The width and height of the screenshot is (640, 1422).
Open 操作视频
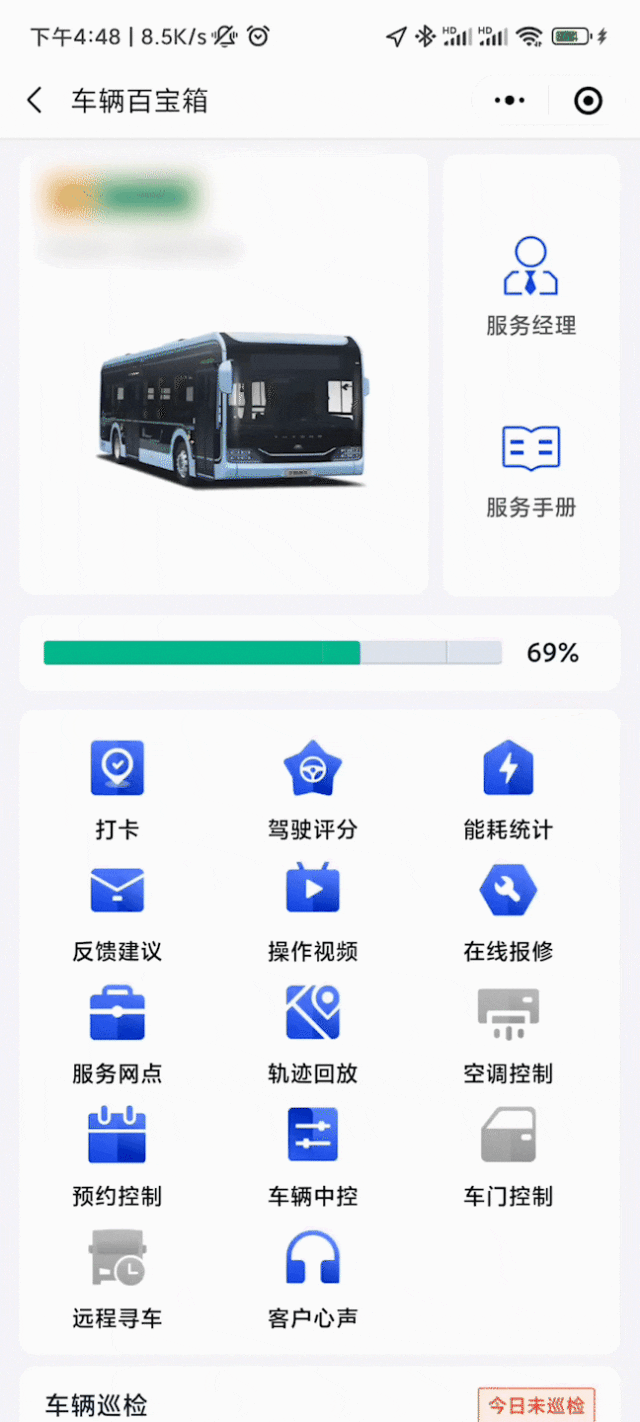(313, 912)
